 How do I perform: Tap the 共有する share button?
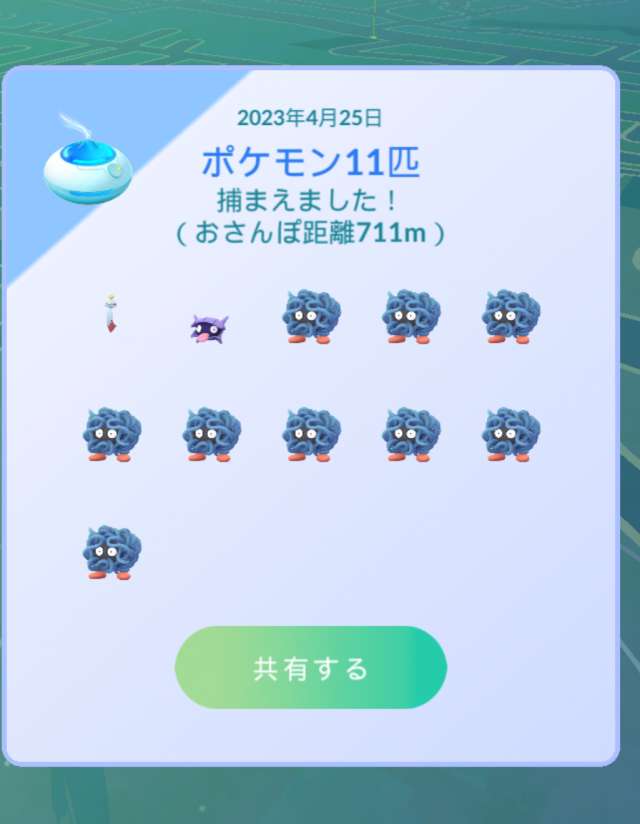click(x=311, y=668)
